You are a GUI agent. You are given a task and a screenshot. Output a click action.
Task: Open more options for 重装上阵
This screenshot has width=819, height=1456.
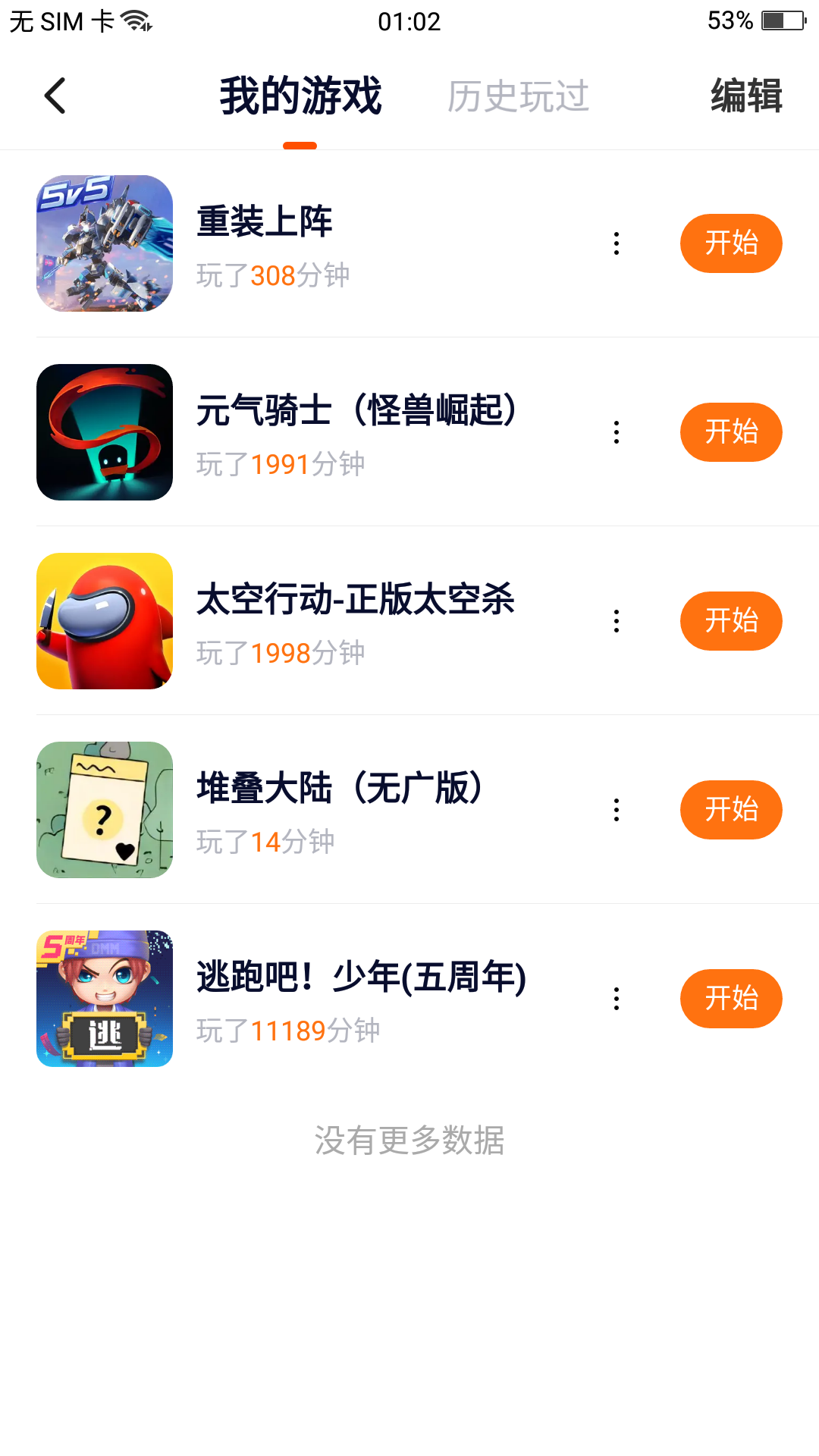click(617, 243)
